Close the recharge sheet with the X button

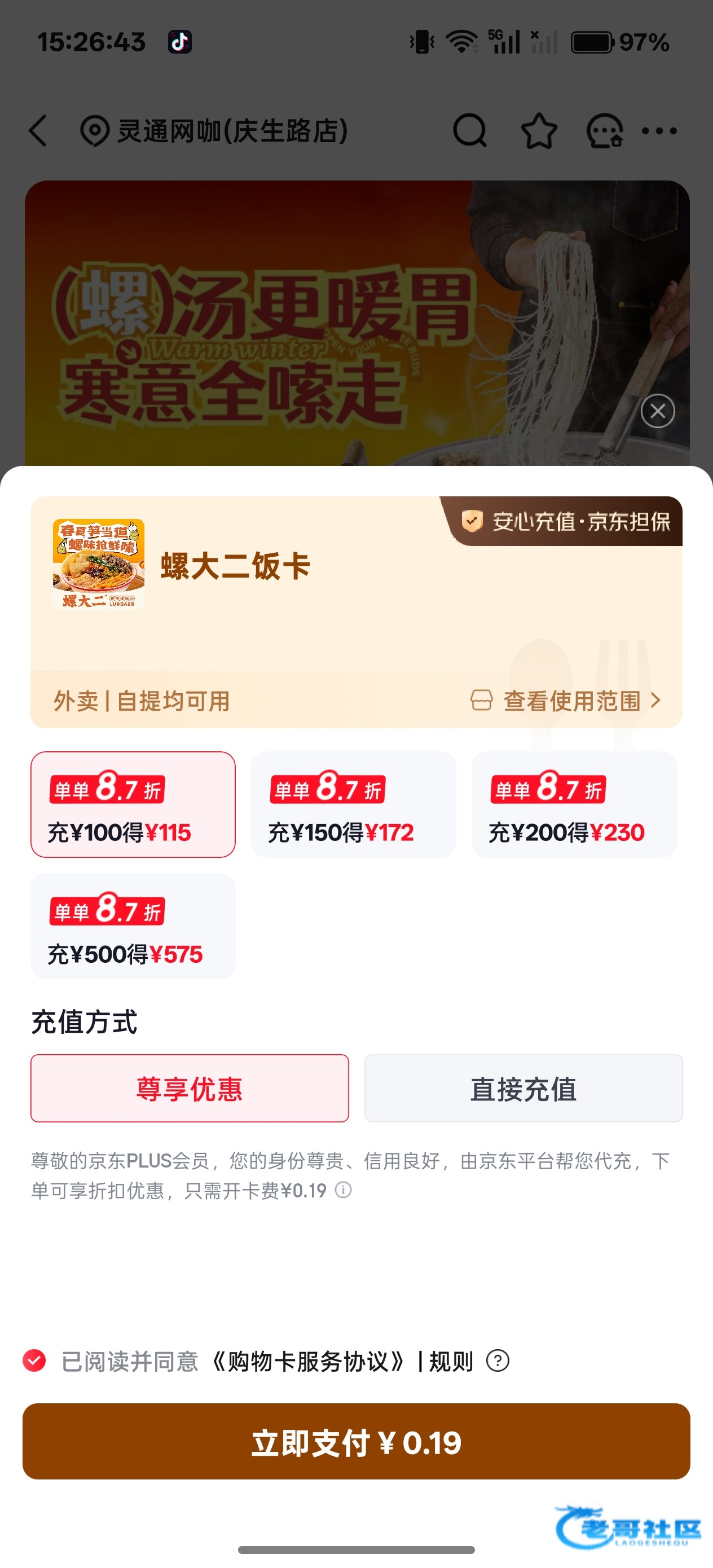point(658,411)
